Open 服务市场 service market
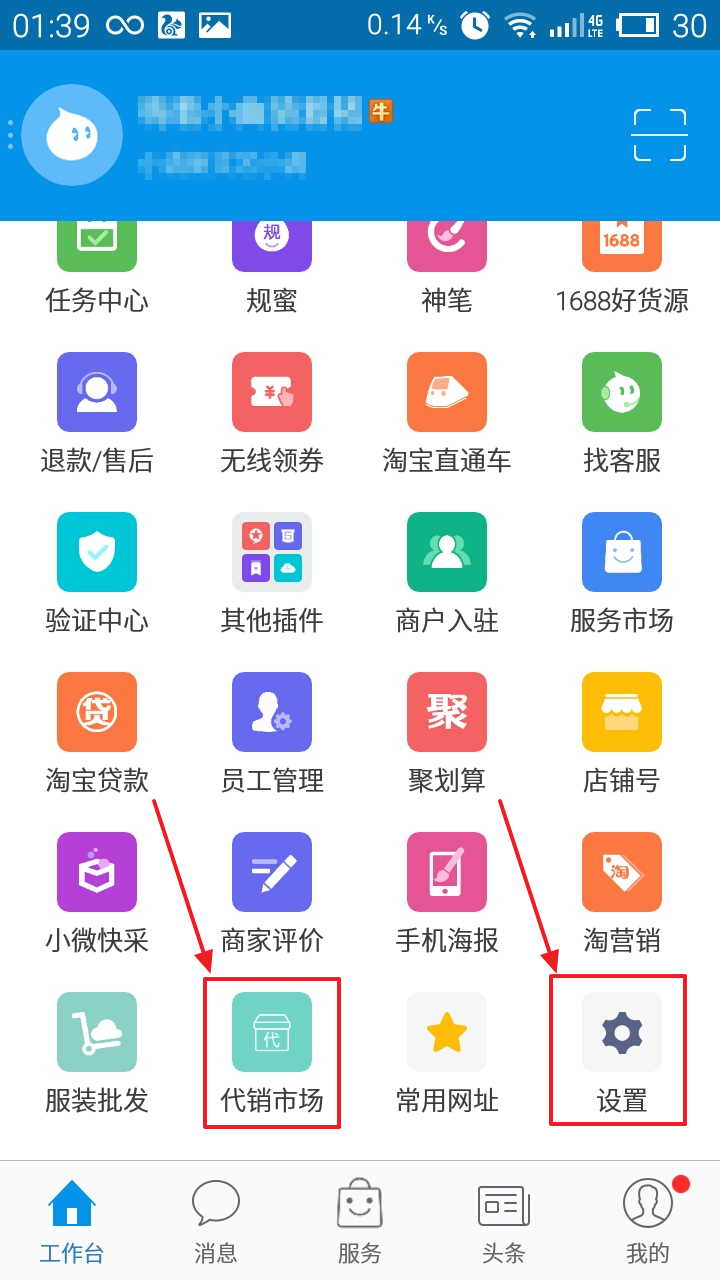Screen dimensions: 720x1280 coord(622,574)
